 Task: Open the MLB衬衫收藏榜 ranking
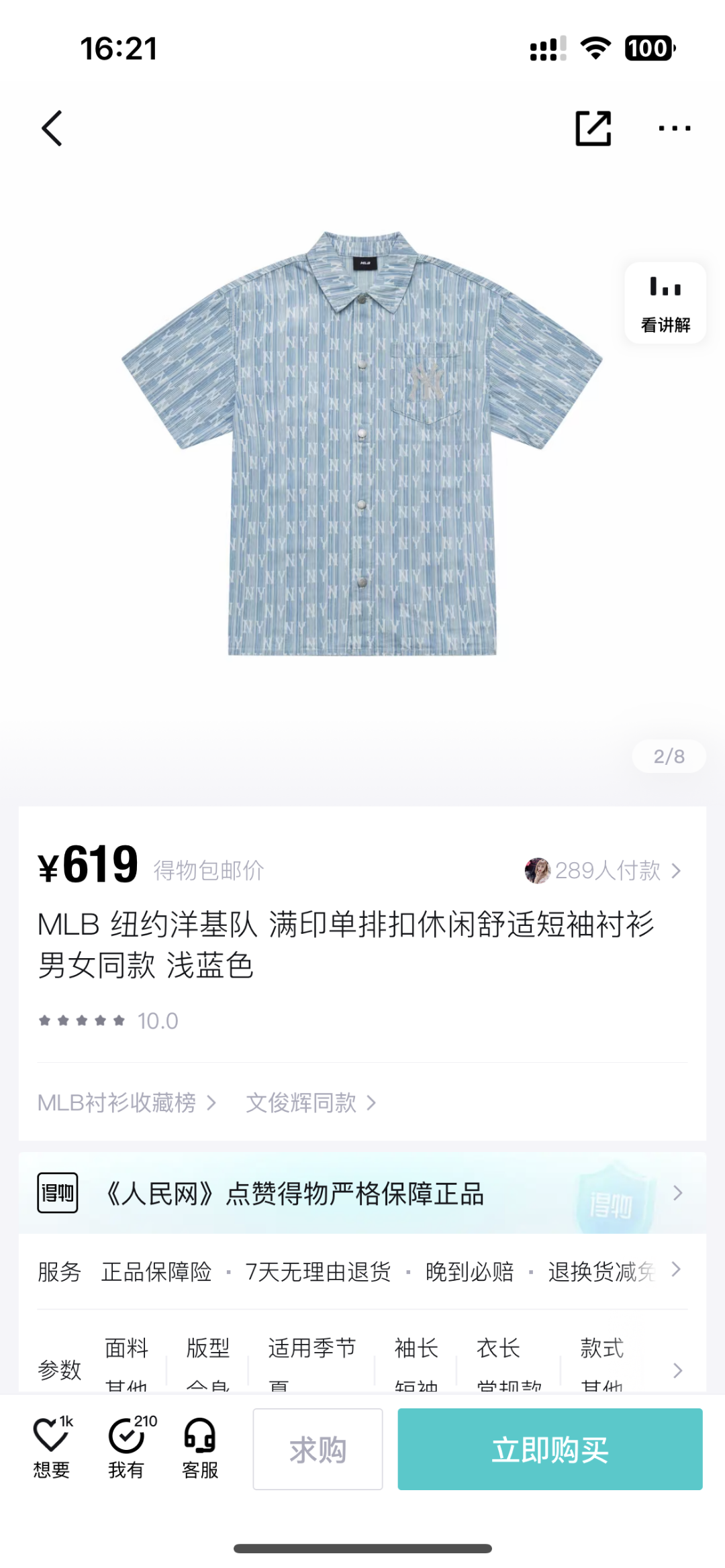click(126, 1102)
